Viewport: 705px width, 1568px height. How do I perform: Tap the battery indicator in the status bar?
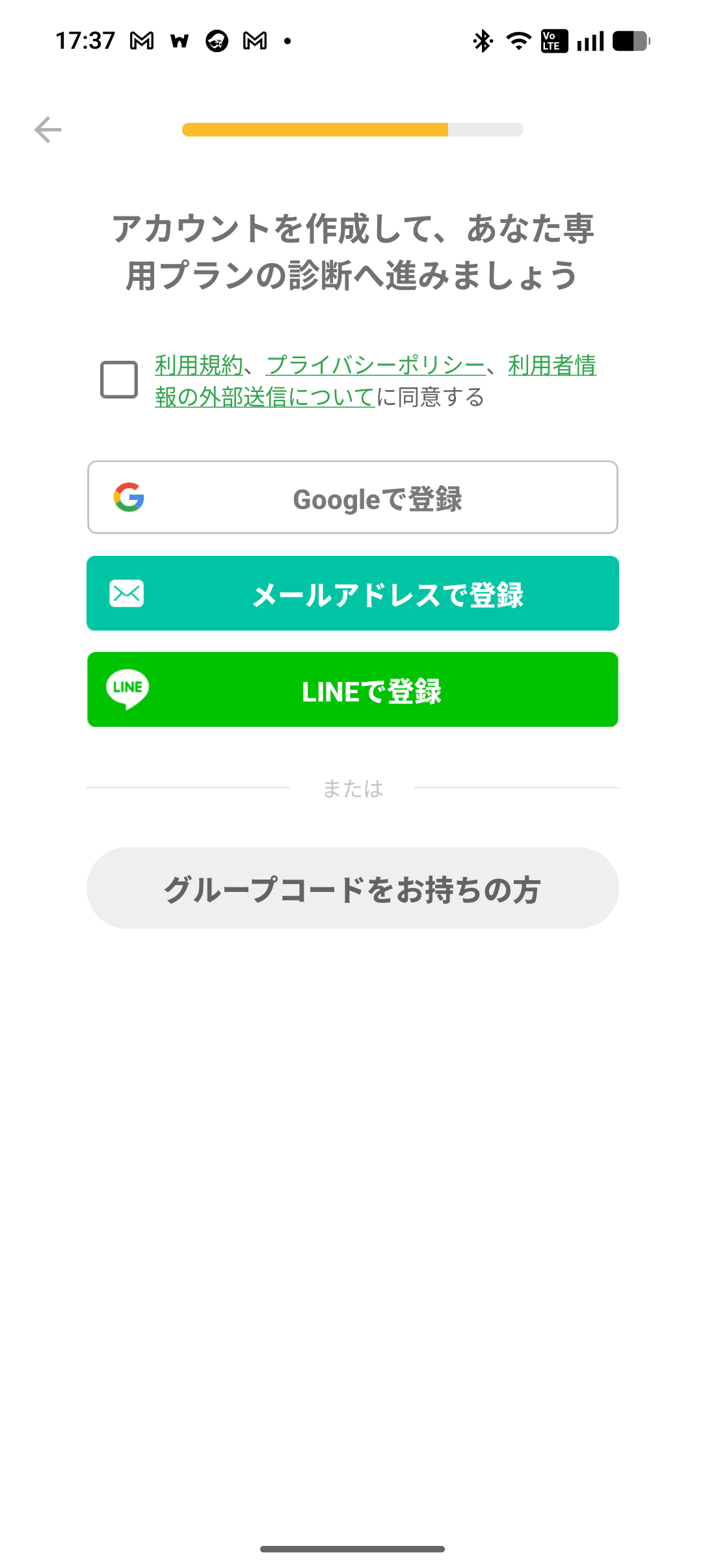629,40
